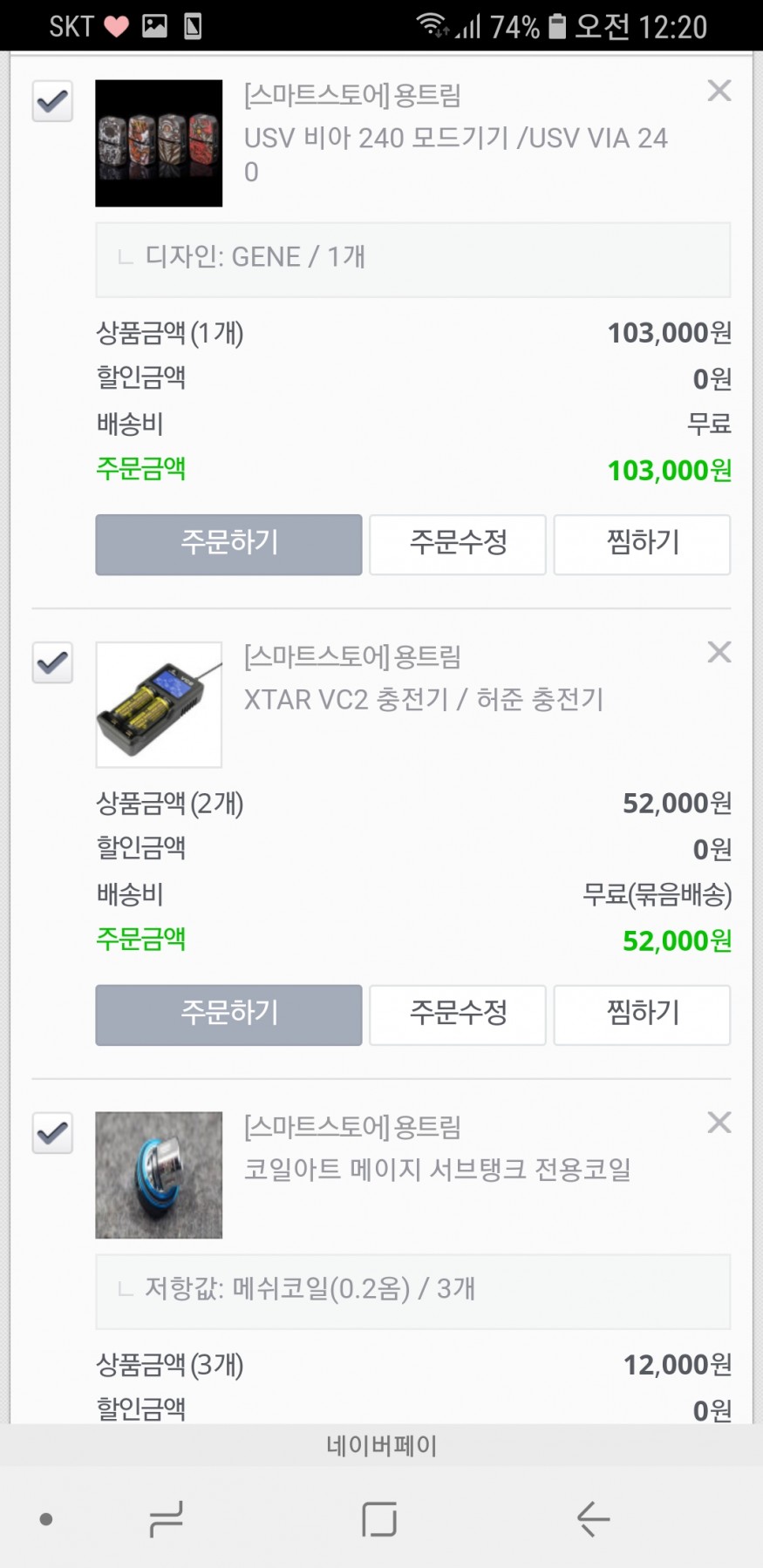Uncheck the USV 비아 240 모드기기 item
The height and width of the screenshot is (1568, 763).
pos(52,101)
